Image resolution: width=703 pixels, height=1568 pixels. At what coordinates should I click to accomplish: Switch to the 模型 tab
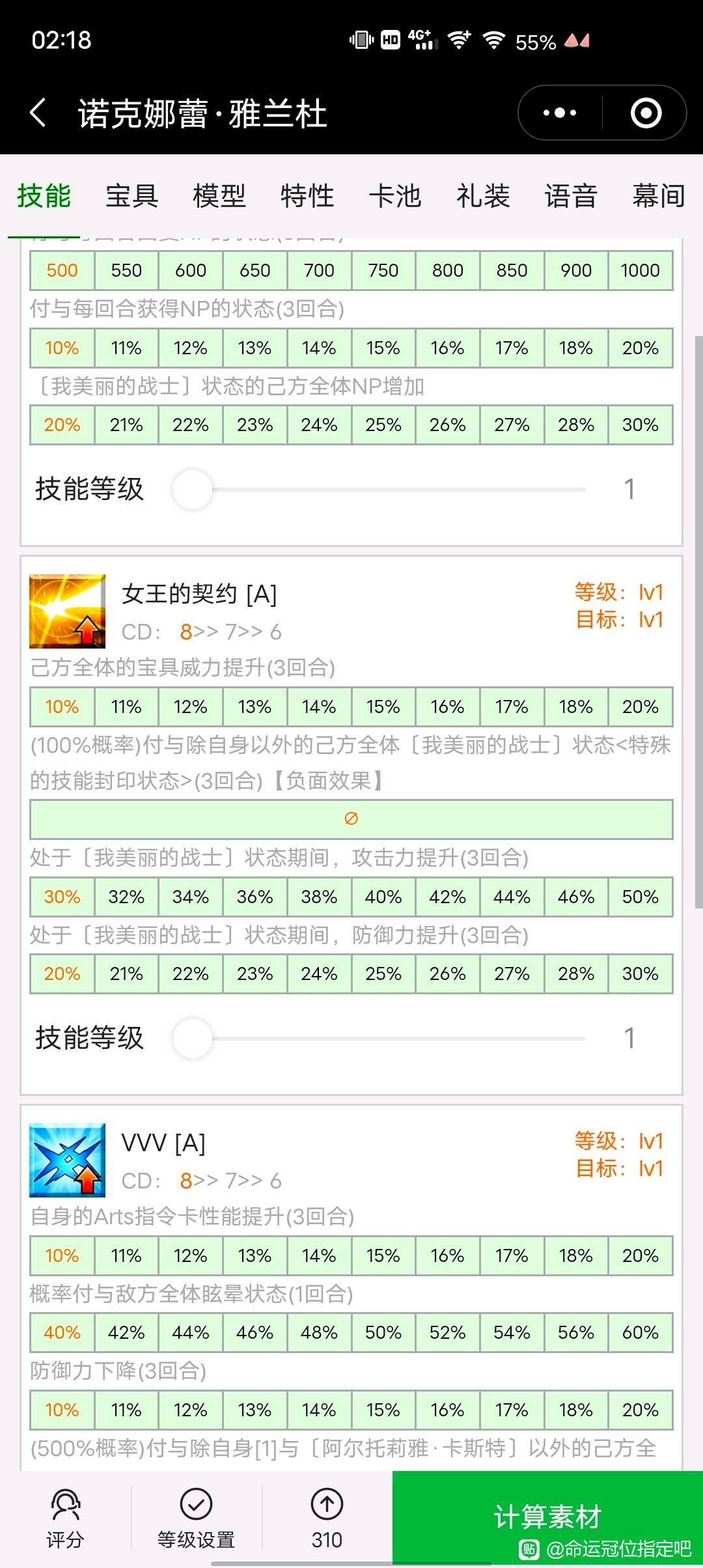(x=219, y=196)
